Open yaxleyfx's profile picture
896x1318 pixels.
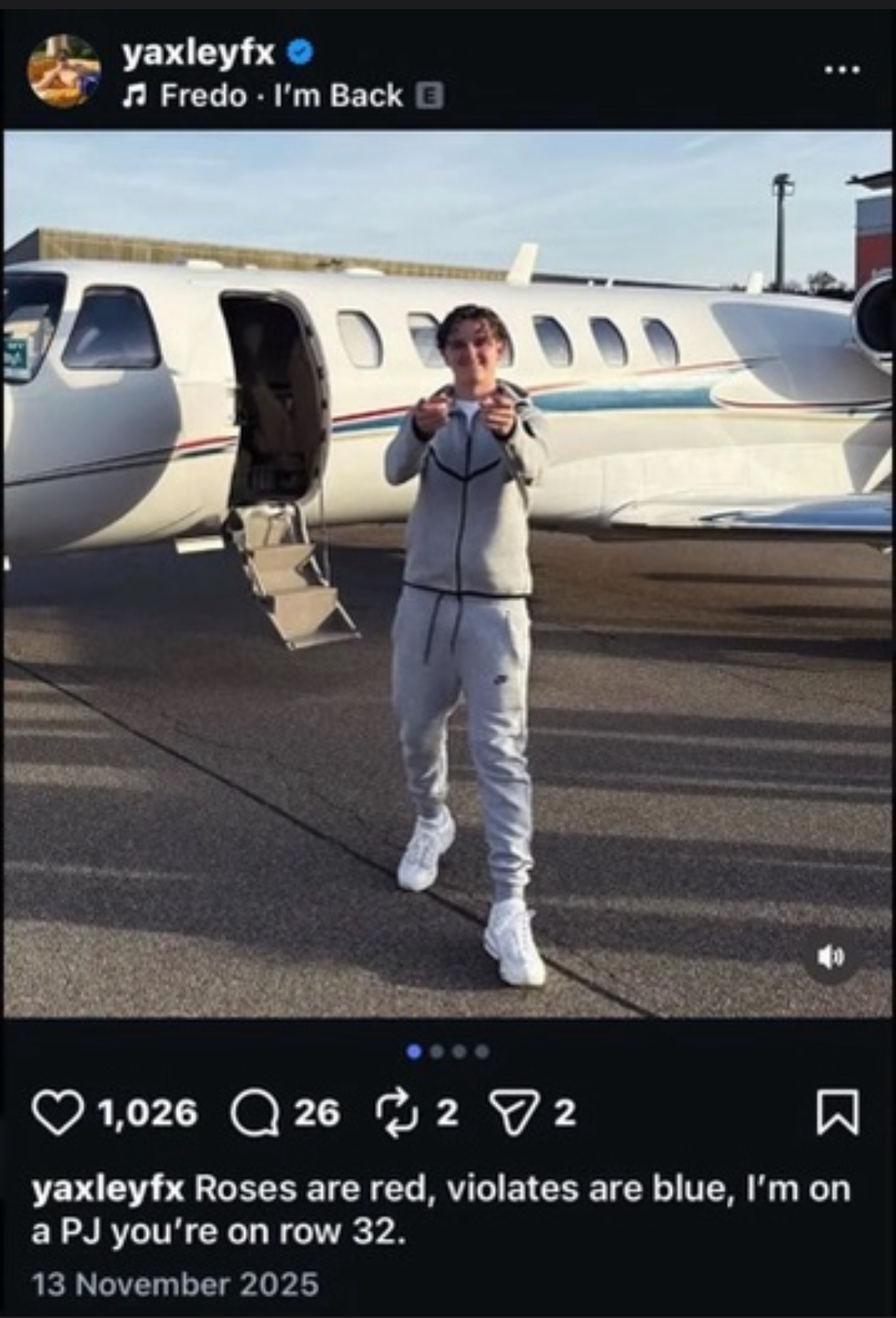pos(64,70)
